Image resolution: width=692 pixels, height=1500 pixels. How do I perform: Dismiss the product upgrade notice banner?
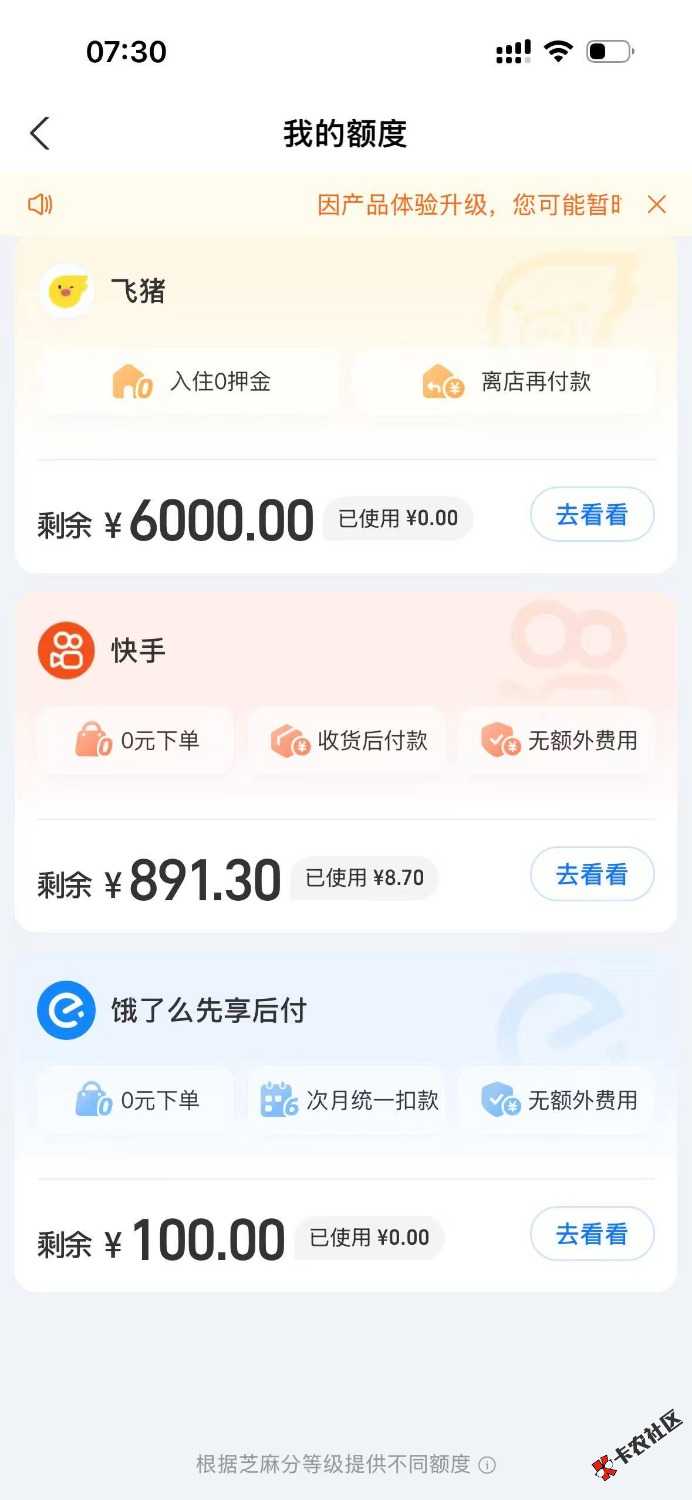pos(656,205)
